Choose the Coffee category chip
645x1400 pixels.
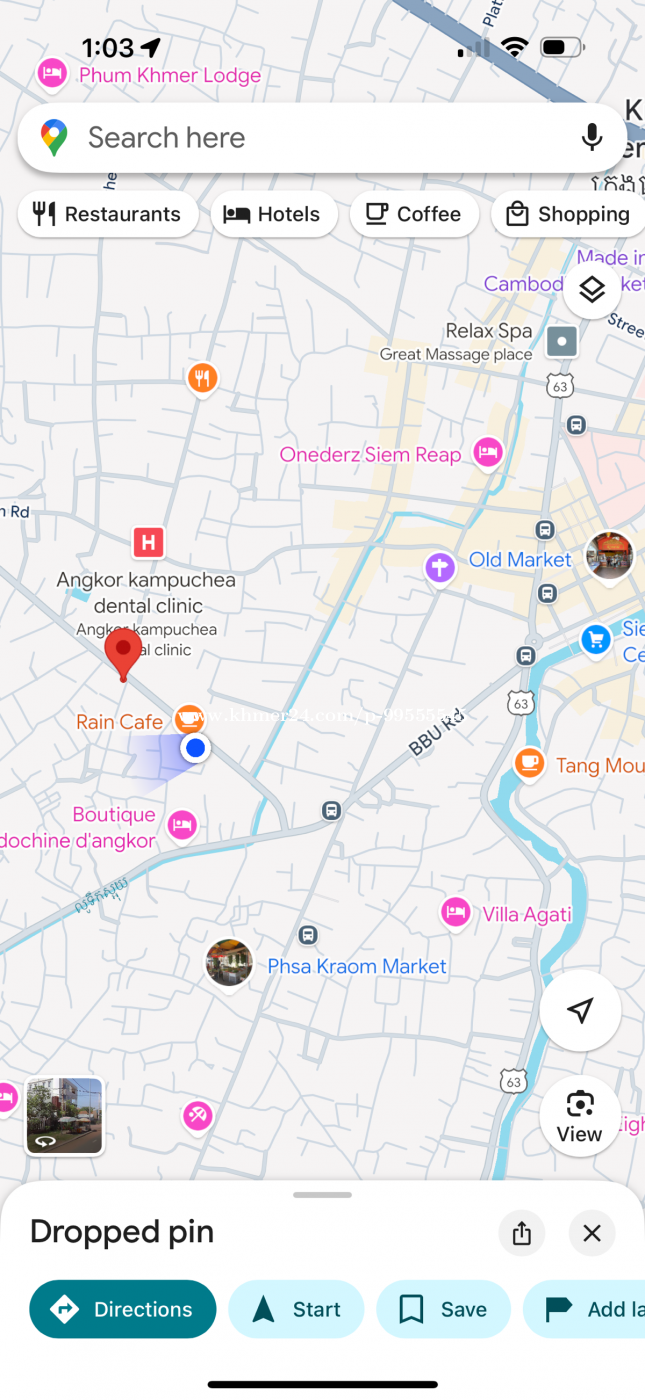pos(414,215)
